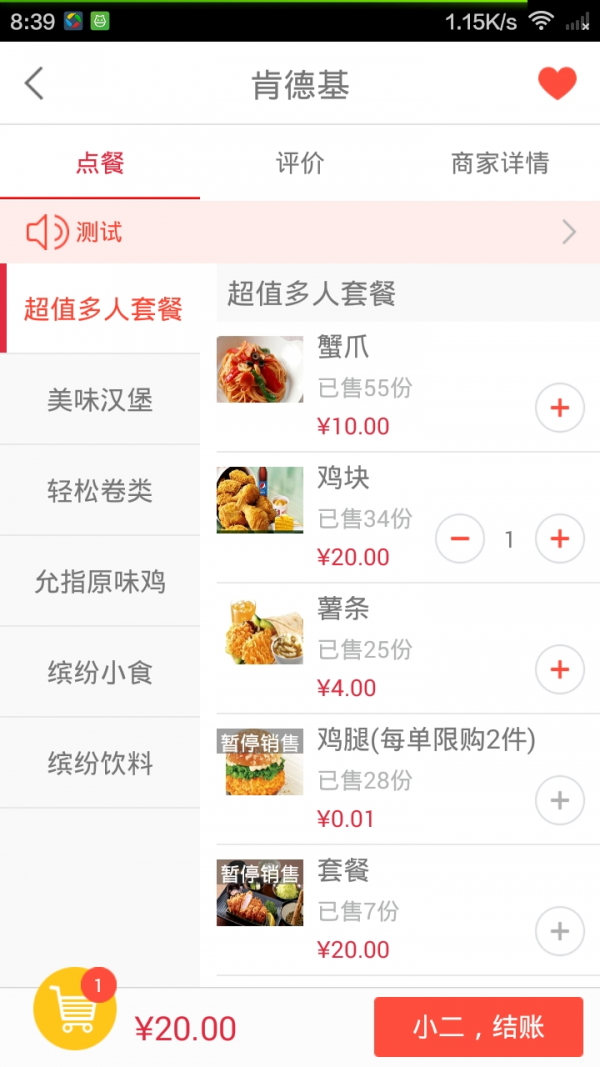Screen dimensions: 600x1067
Task: Check out with 小二，结账
Action: (478, 1027)
